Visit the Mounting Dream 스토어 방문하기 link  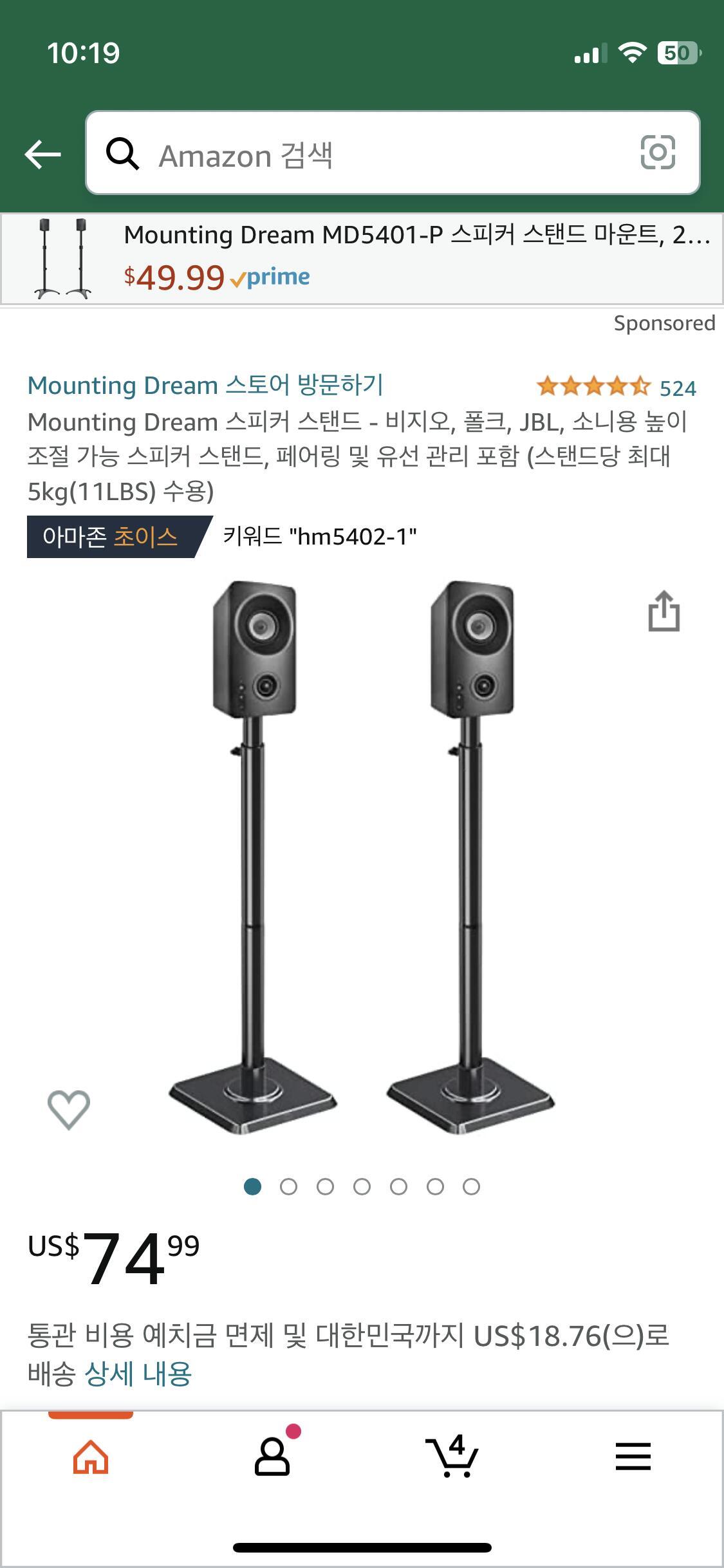click(x=205, y=386)
